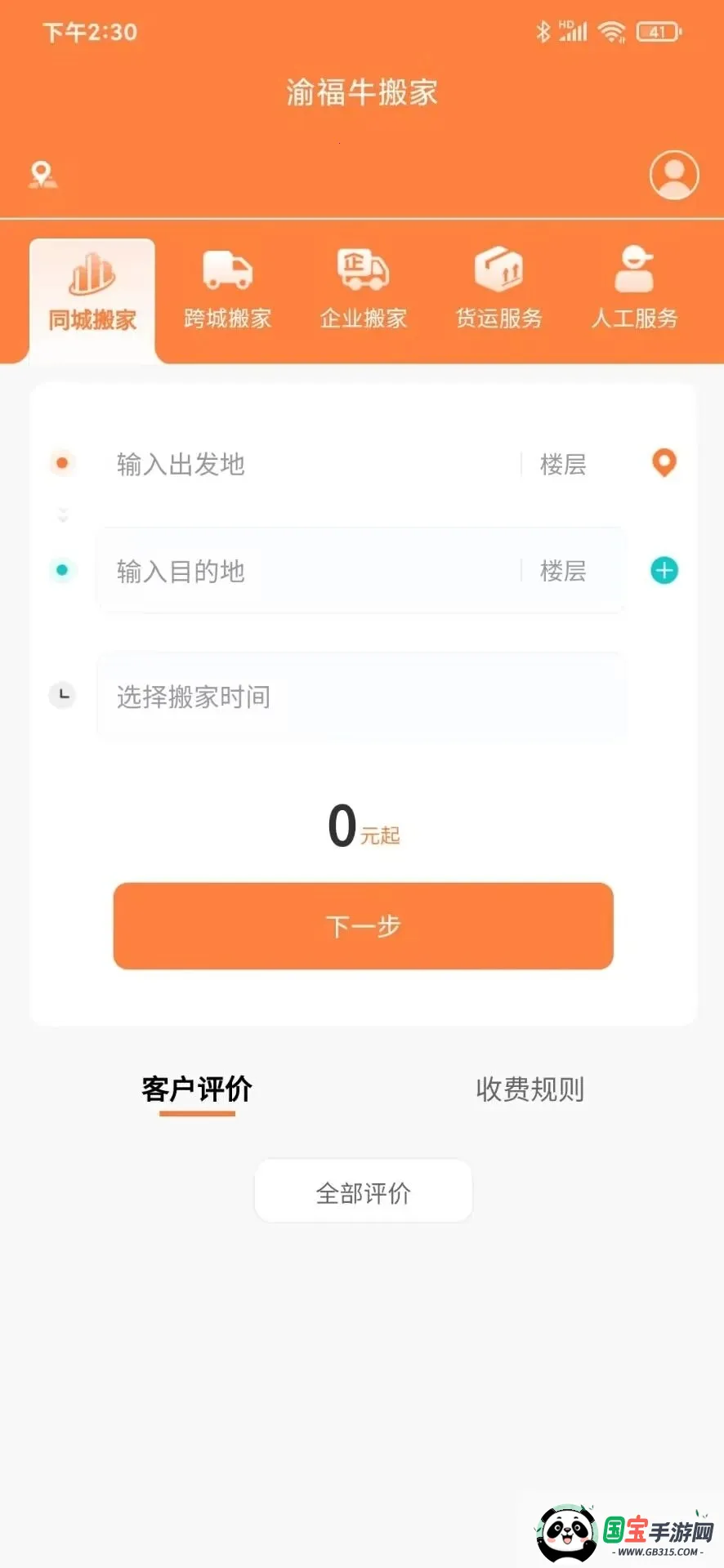
Task: Switch to the 客户评价 tab
Action: pos(197,1089)
